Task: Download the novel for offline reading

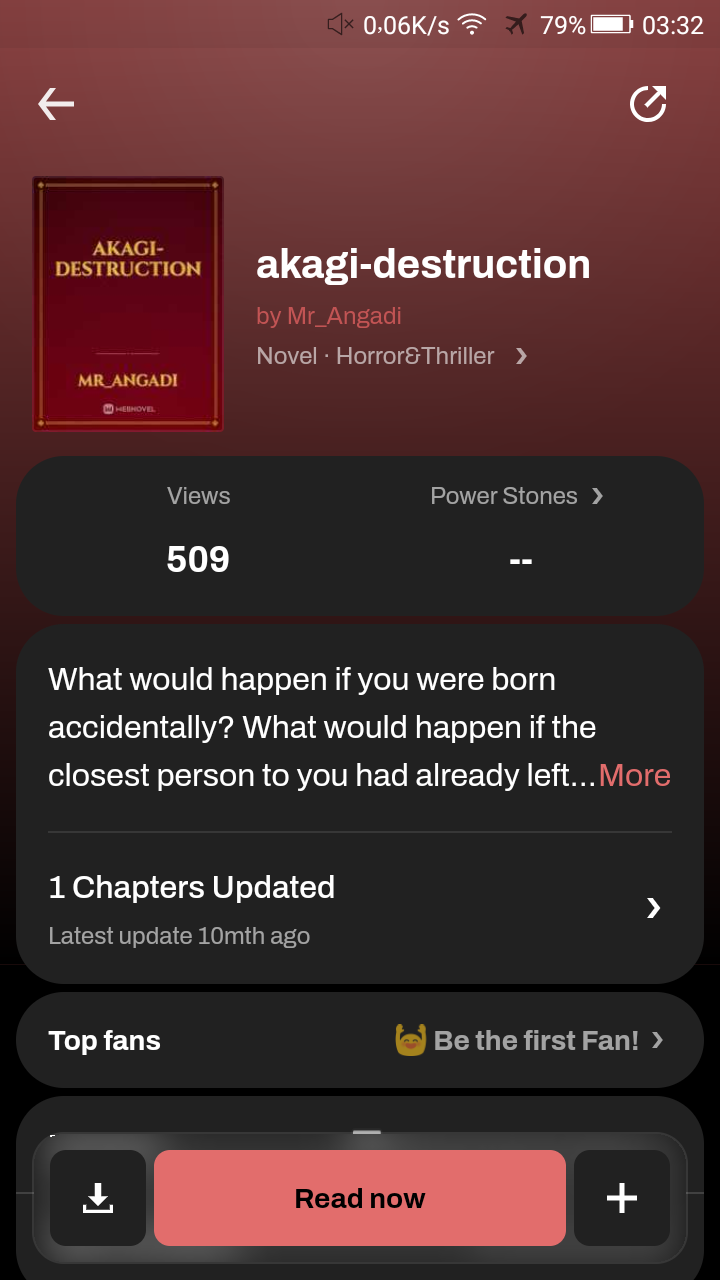Action: pyautogui.click(x=98, y=1198)
